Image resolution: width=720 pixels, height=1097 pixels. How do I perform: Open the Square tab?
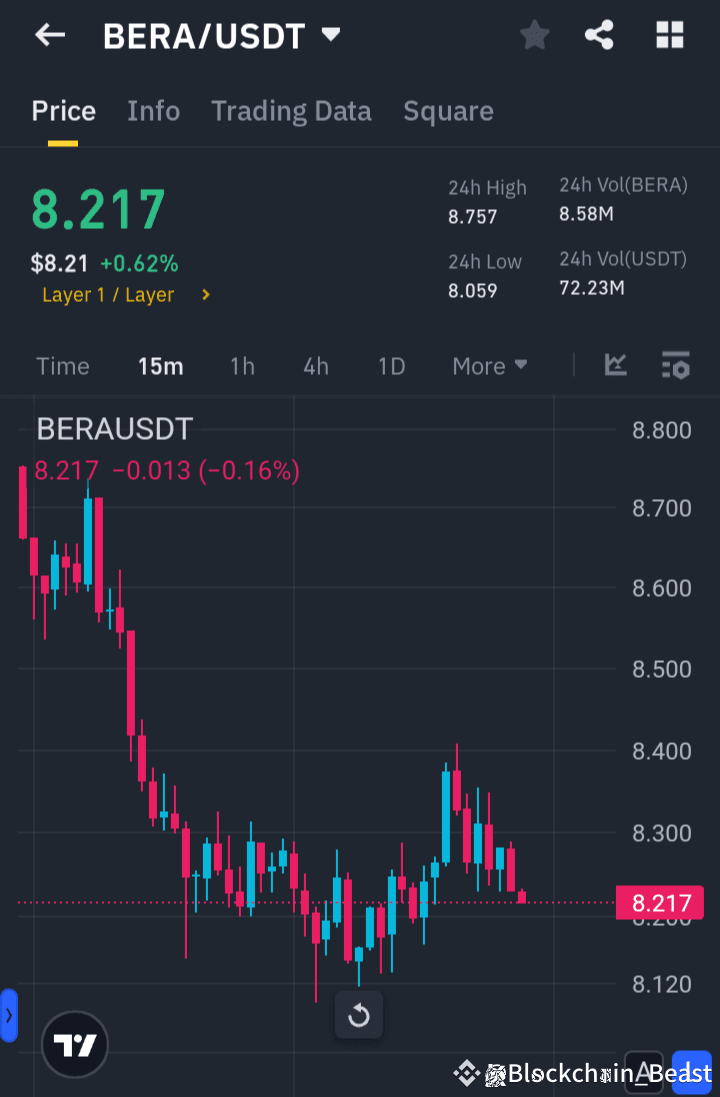448,111
